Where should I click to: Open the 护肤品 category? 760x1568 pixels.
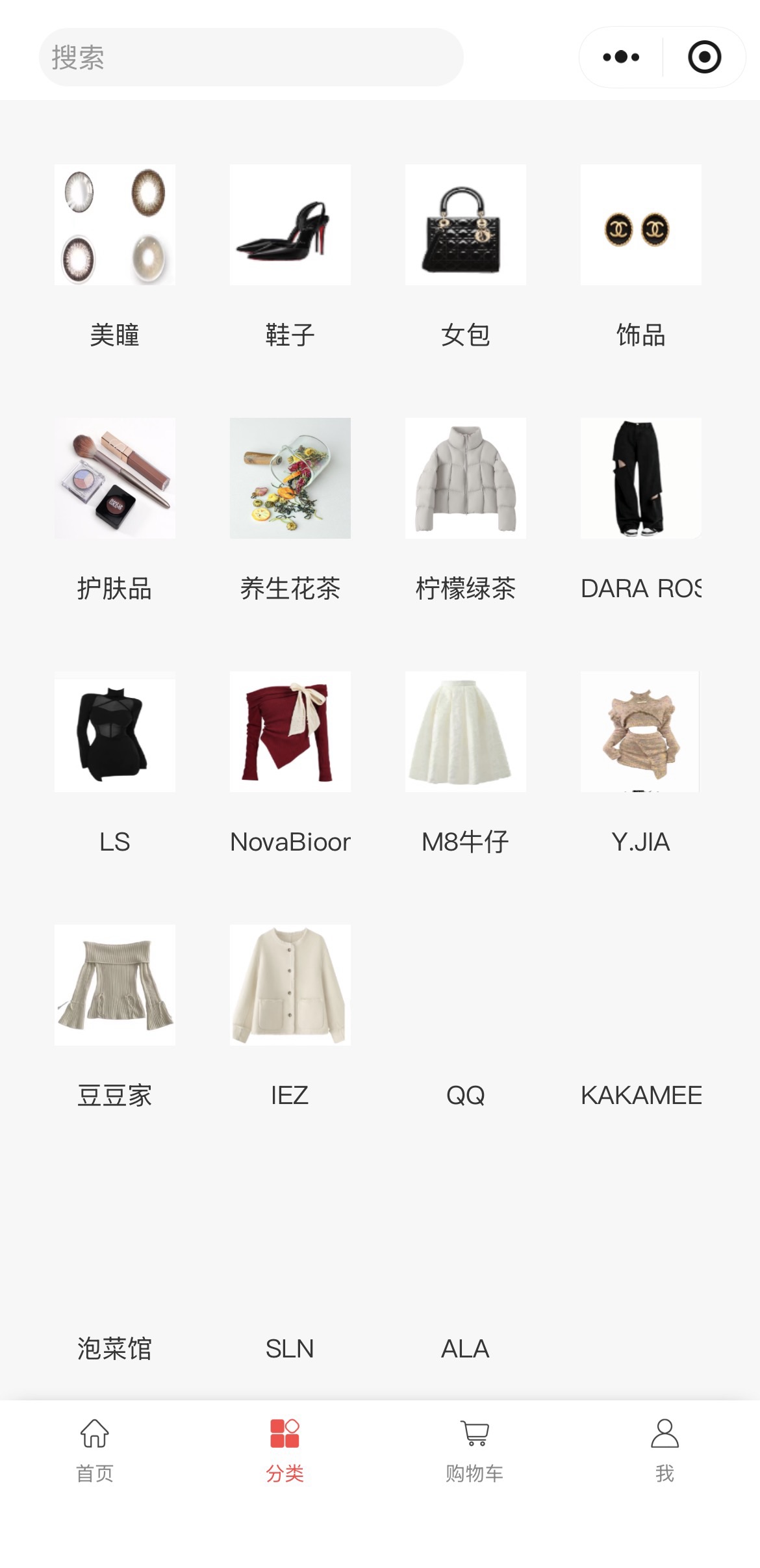115,478
